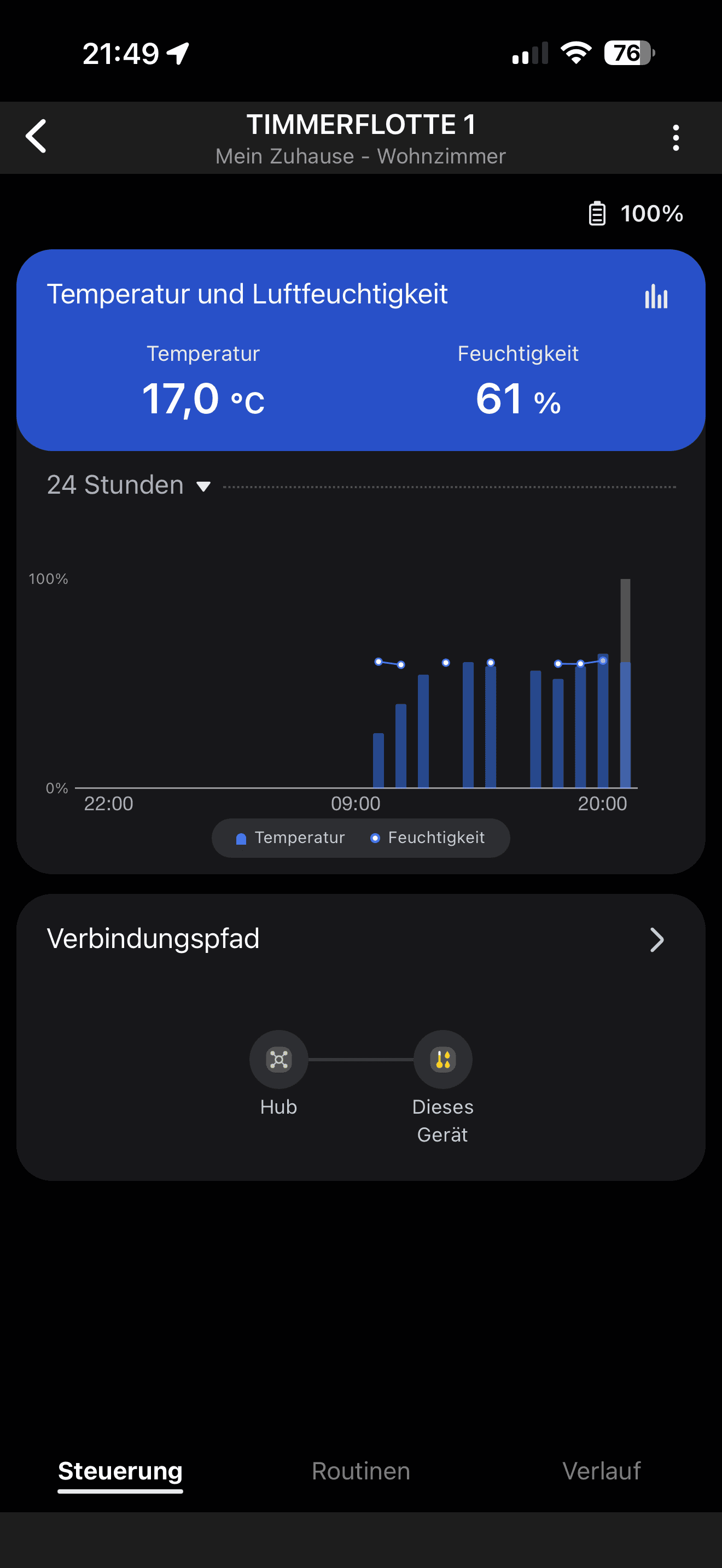Switch to the Routinen tab

tap(360, 1471)
